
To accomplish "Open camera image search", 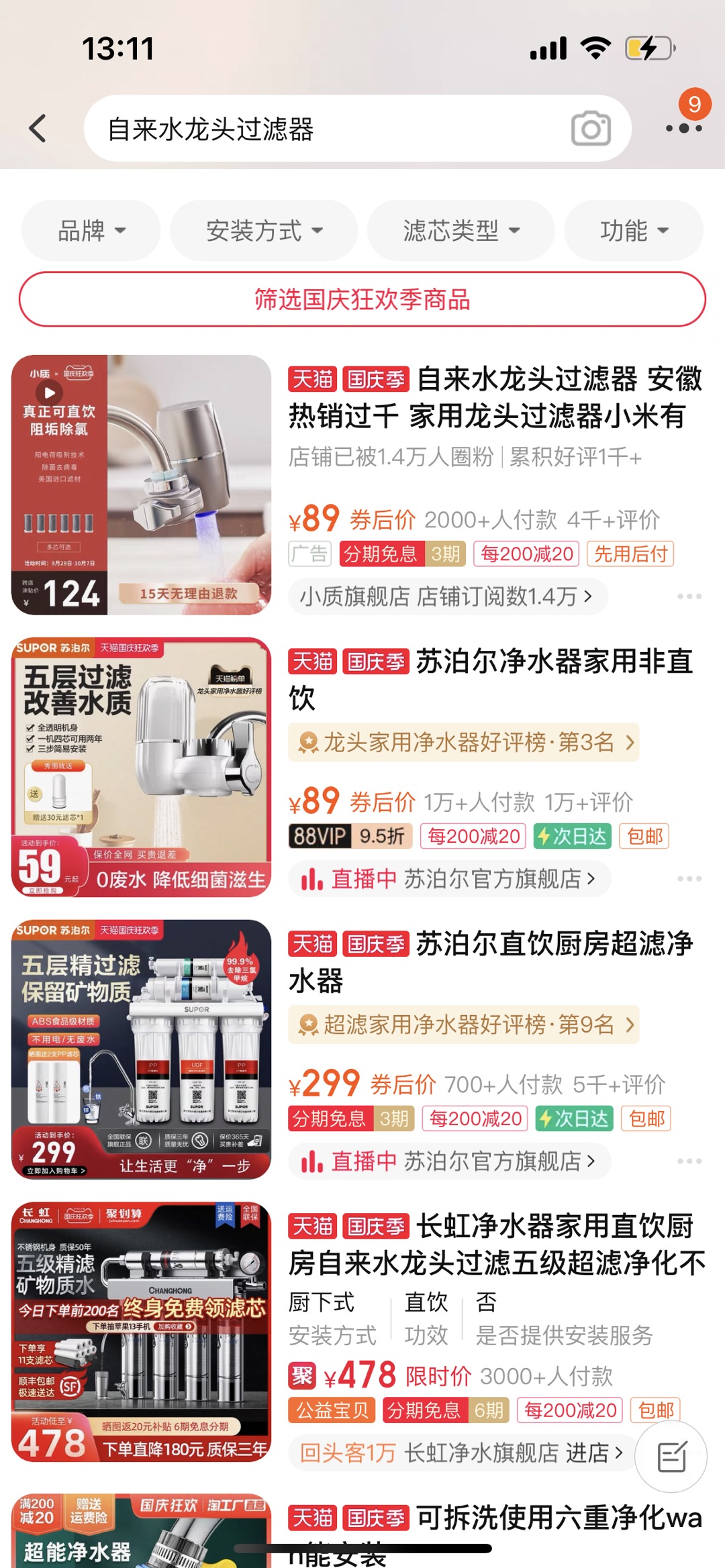I will pyautogui.click(x=591, y=129).
